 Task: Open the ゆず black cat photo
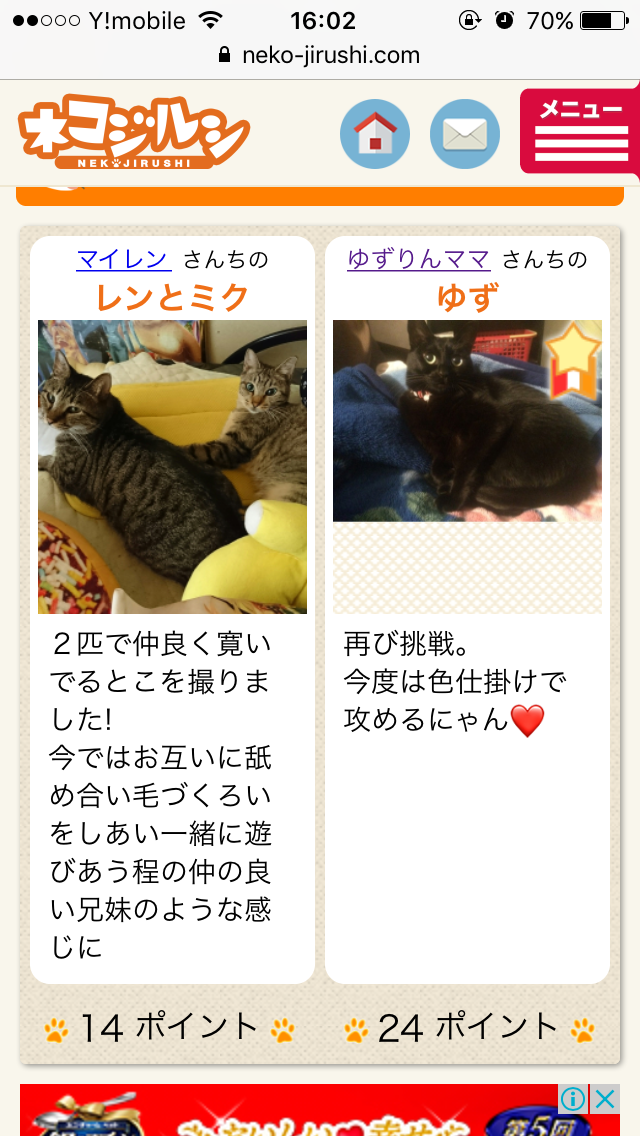[467, 421]
